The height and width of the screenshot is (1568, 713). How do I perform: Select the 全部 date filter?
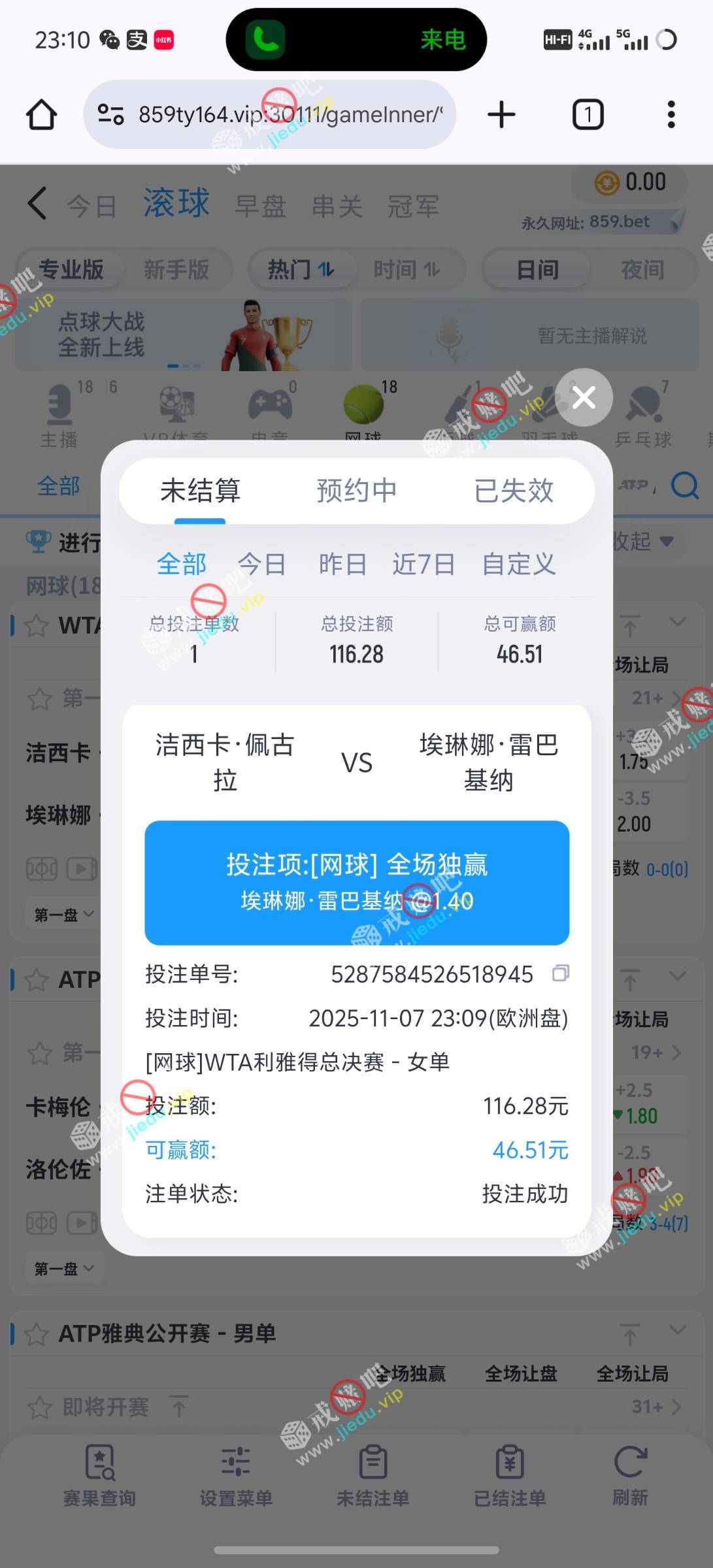[182, 564]
